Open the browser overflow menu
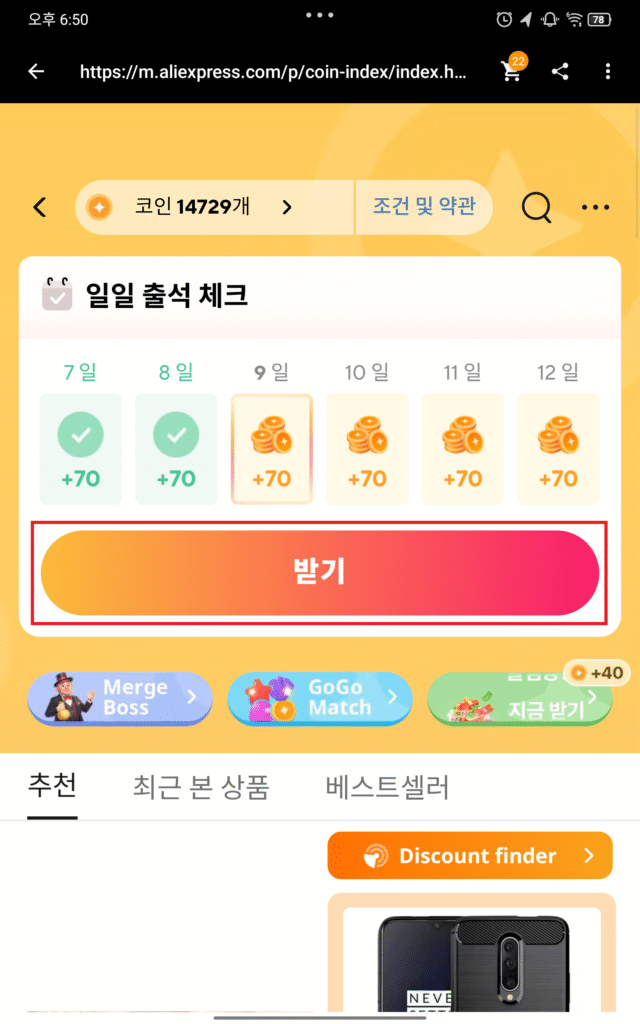This screenshot has width=640, height=1024. point(608,72)
